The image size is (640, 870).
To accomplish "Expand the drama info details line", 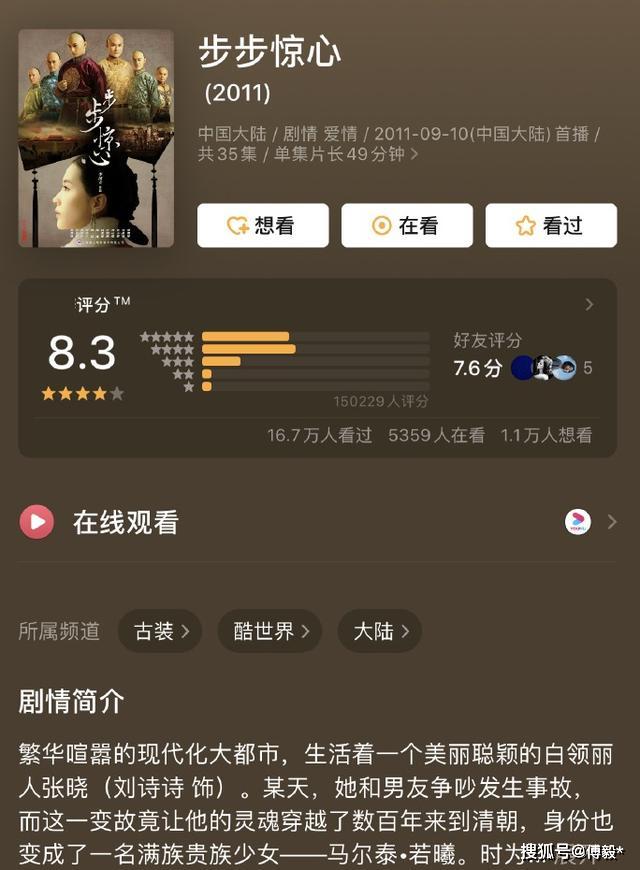I will (x=414, y=155).
